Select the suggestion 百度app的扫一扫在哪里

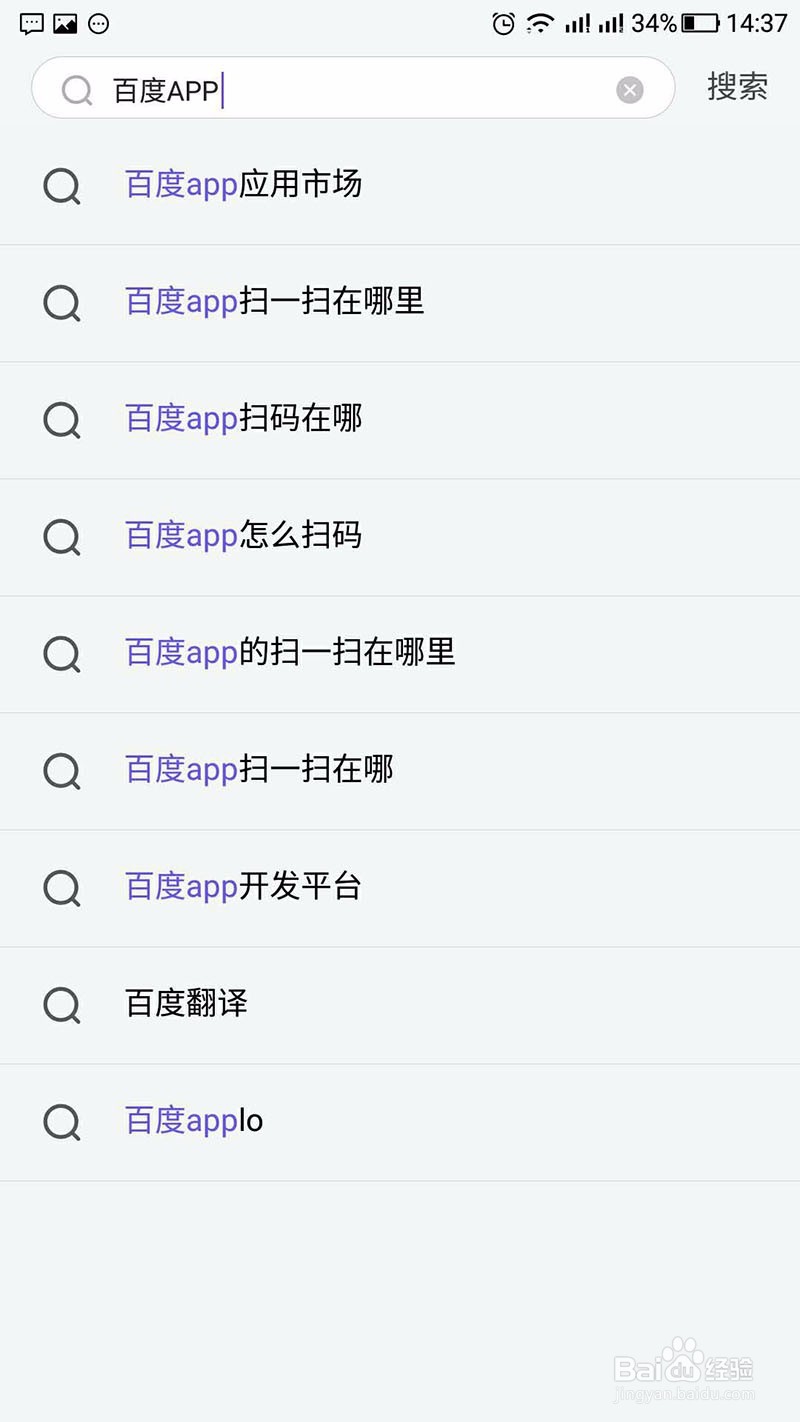(289, 653)
